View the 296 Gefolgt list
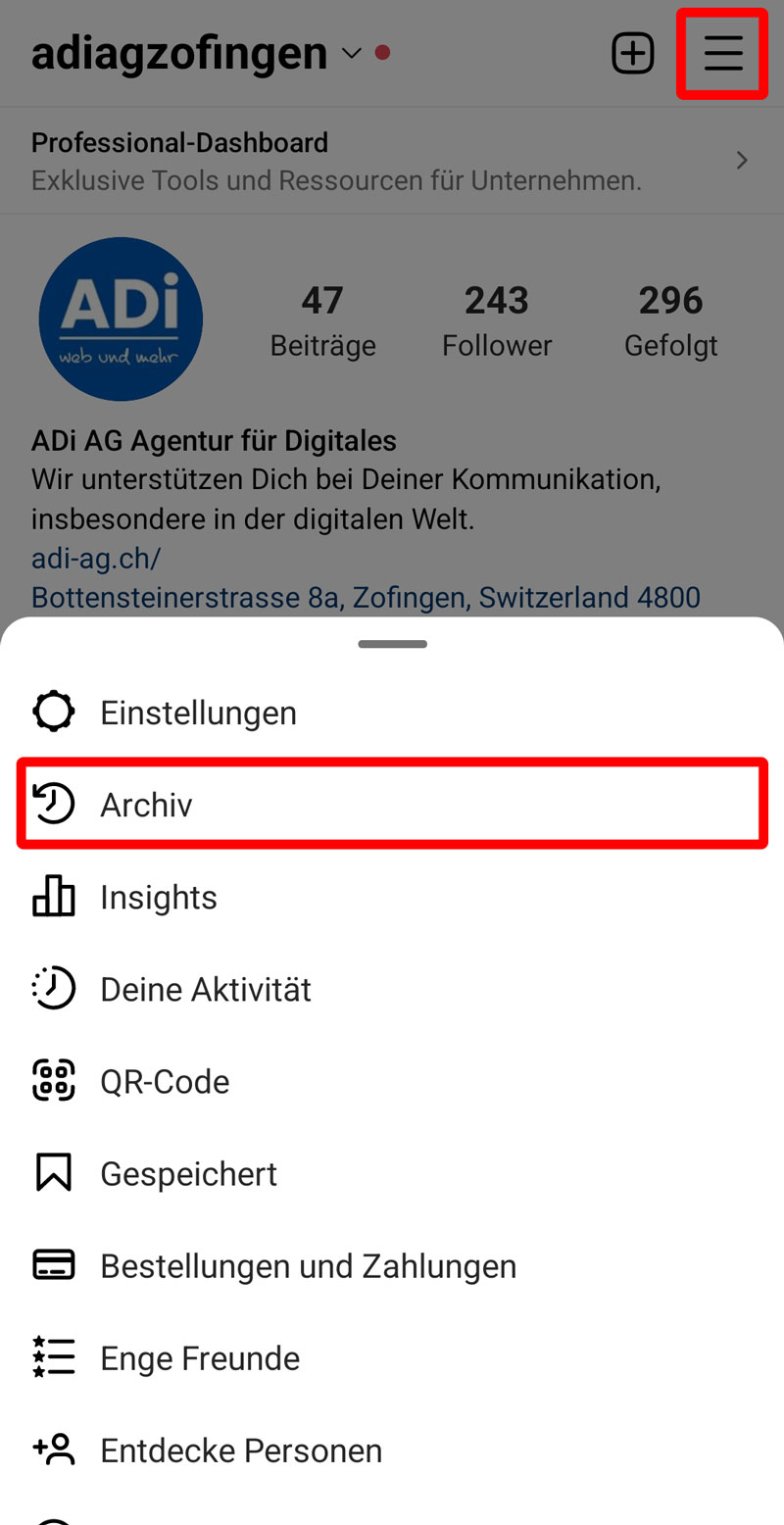 coord(671,320)
